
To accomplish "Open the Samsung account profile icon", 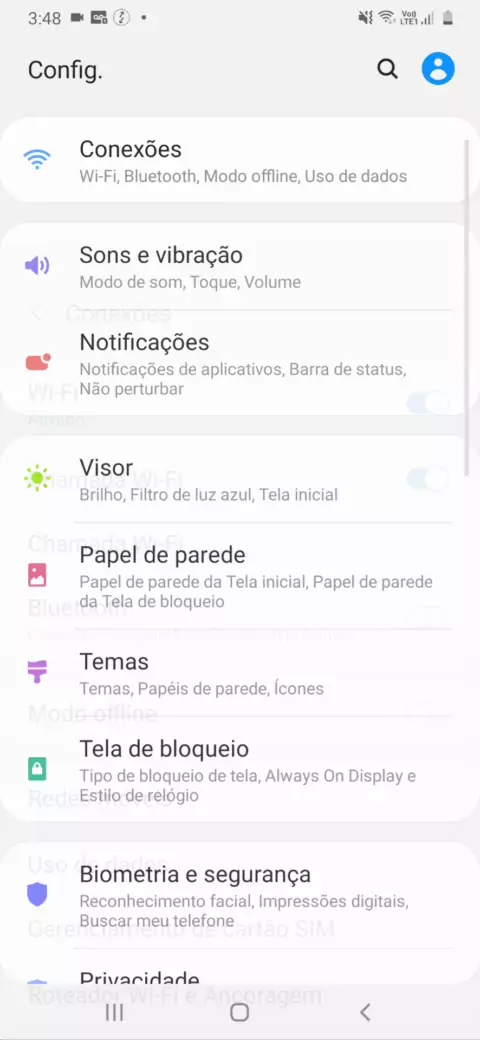I will point(438,68).
